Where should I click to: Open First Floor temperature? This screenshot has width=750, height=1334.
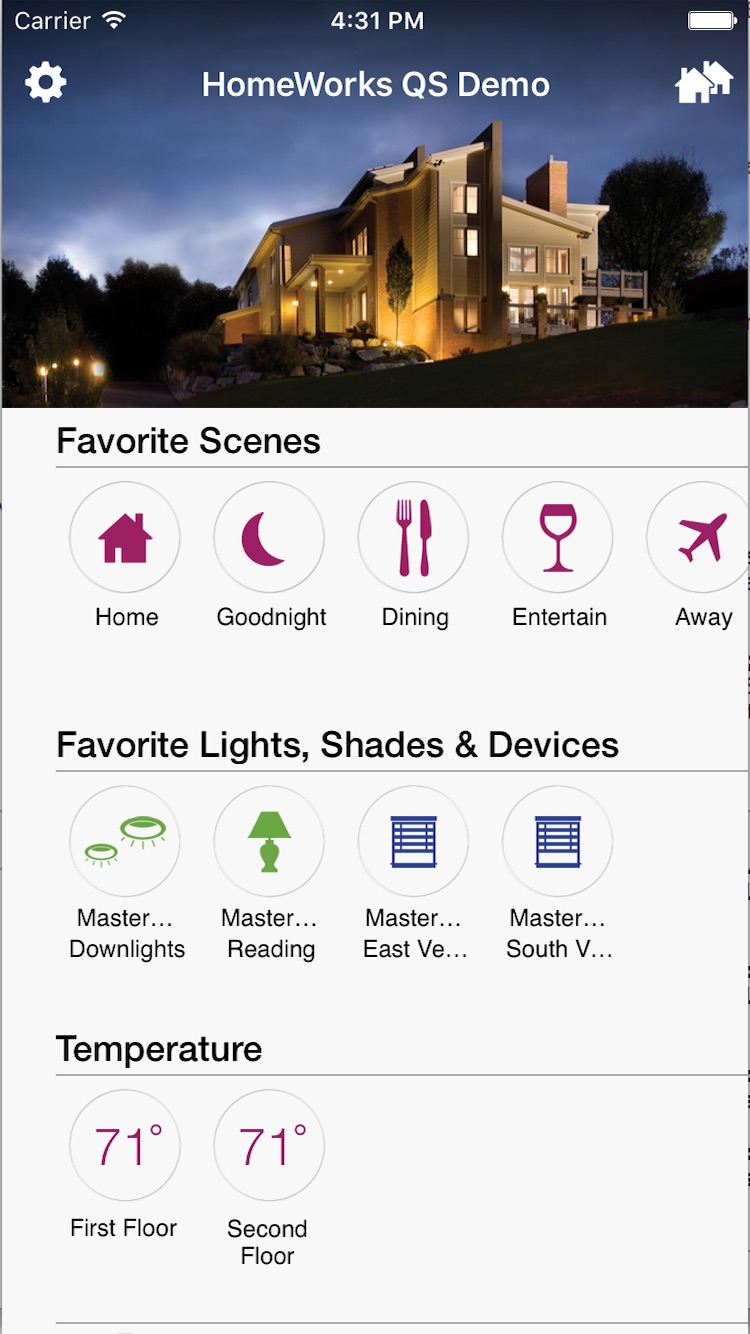pos(125,1146)
